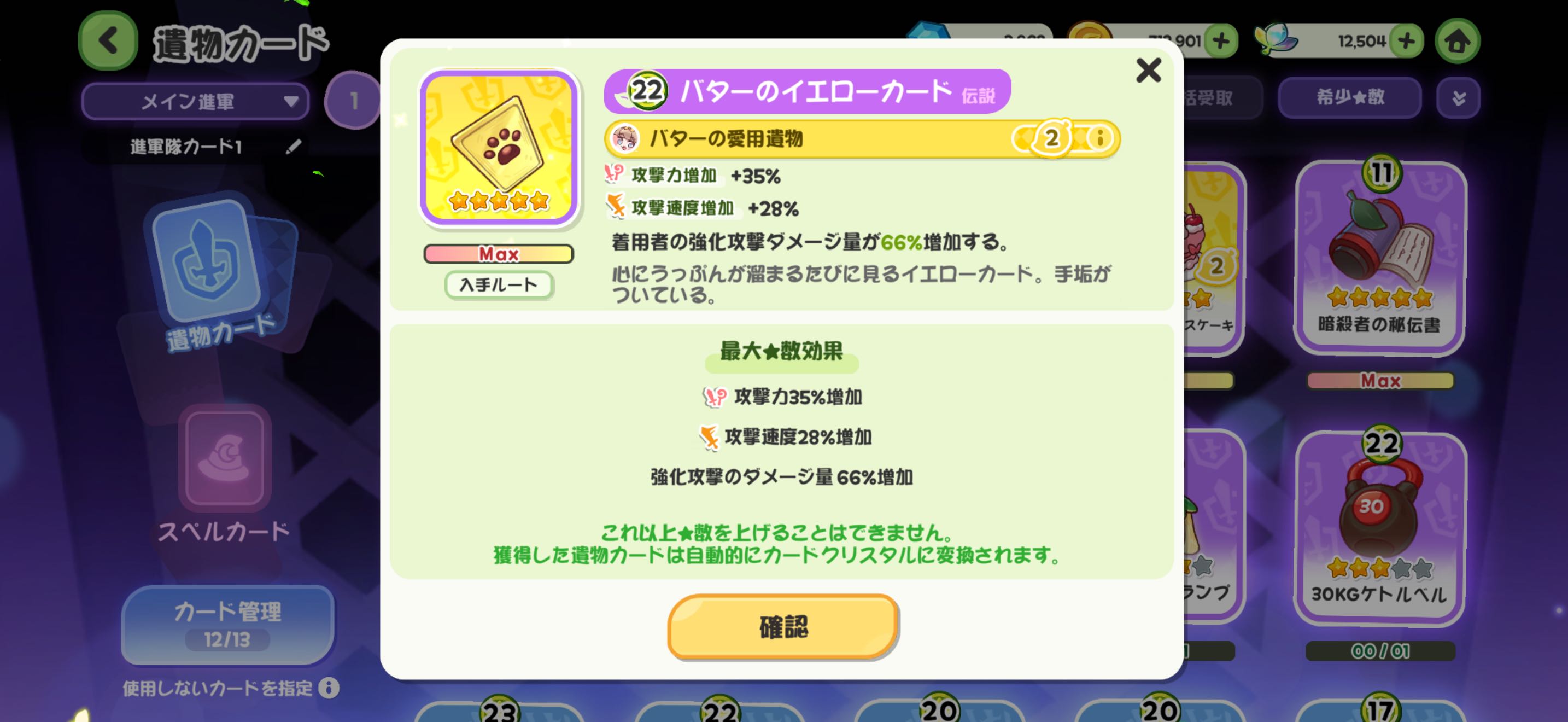Open 入手ルート acquisition route
The image size is (1568, 722).
click(499, 285)
